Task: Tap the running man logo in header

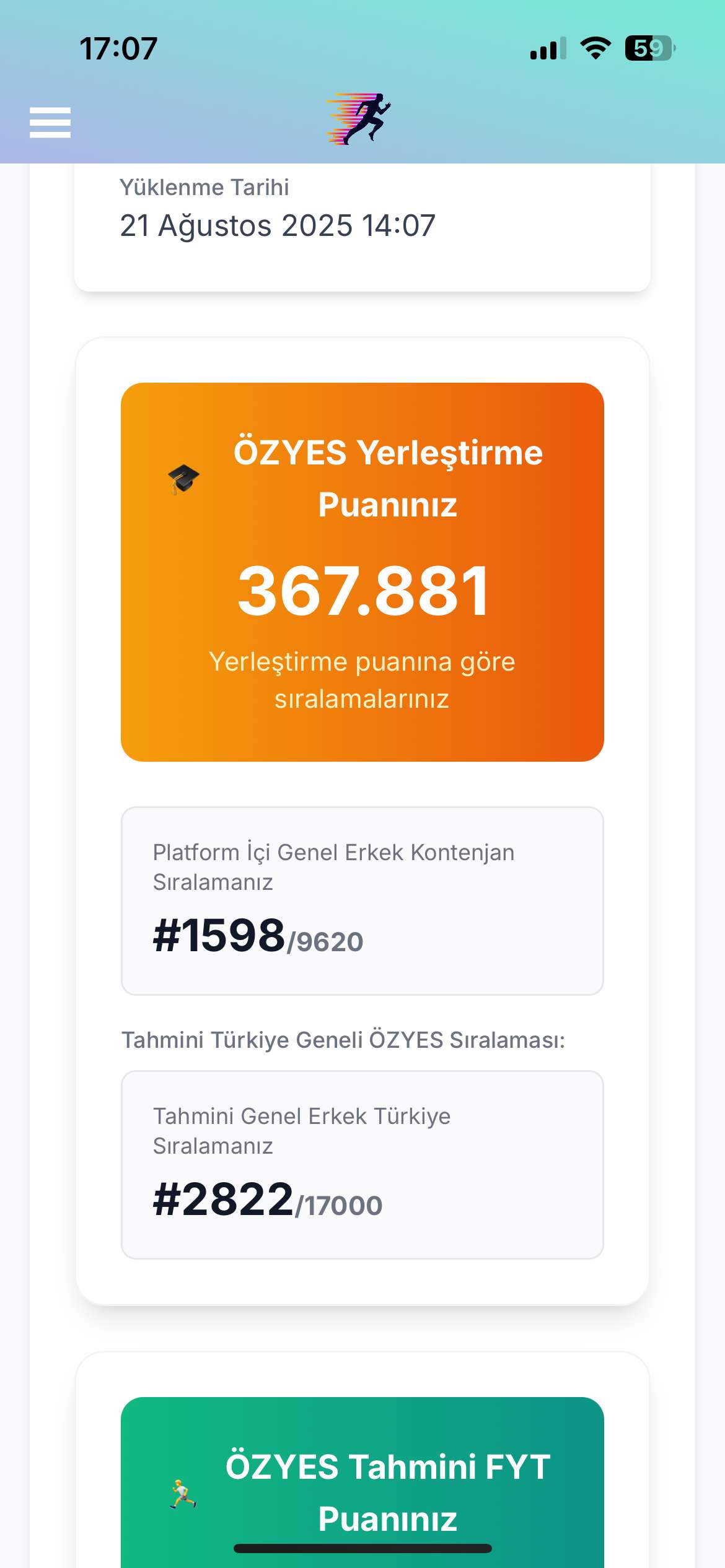Action: pyautogui.click(x=360, y=119)
